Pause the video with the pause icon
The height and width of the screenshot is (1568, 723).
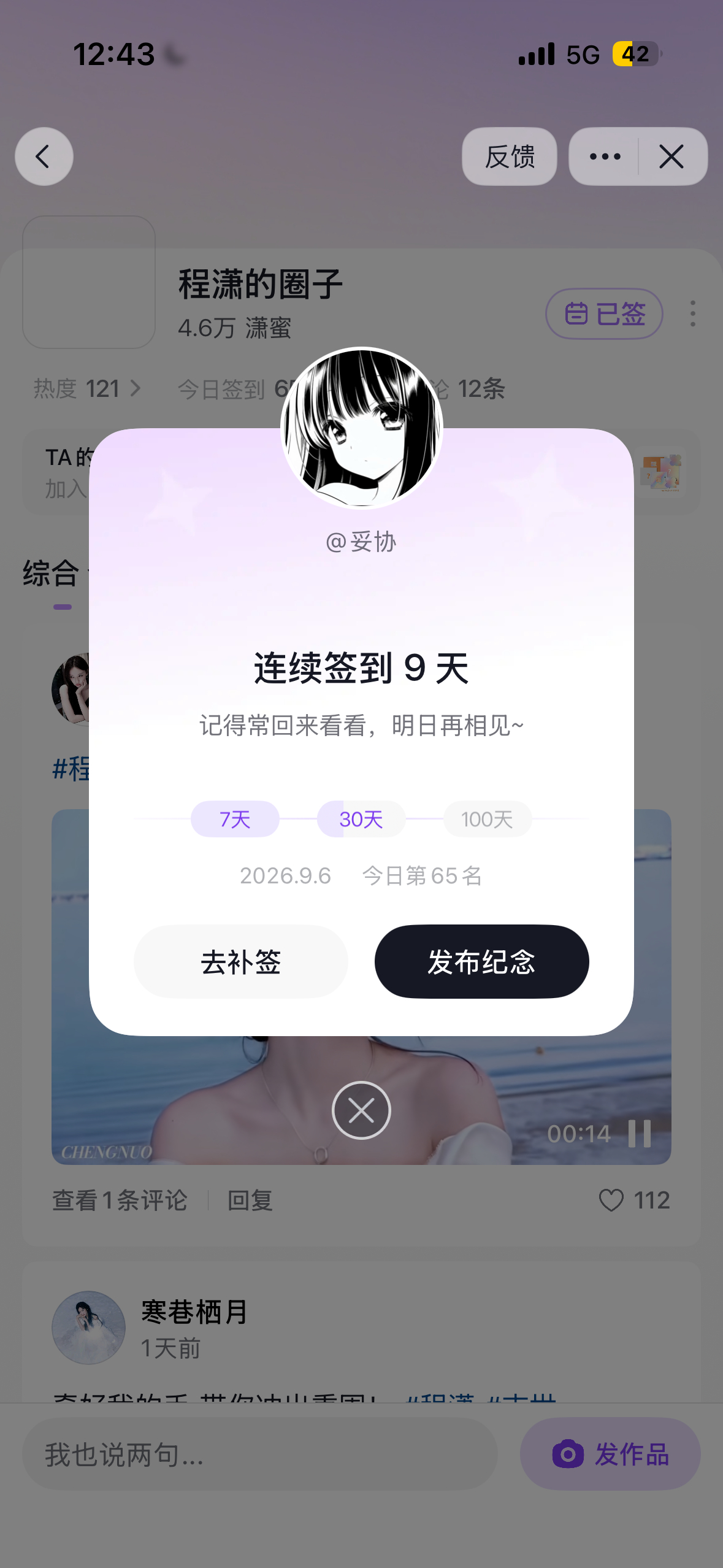(640, 1133)
